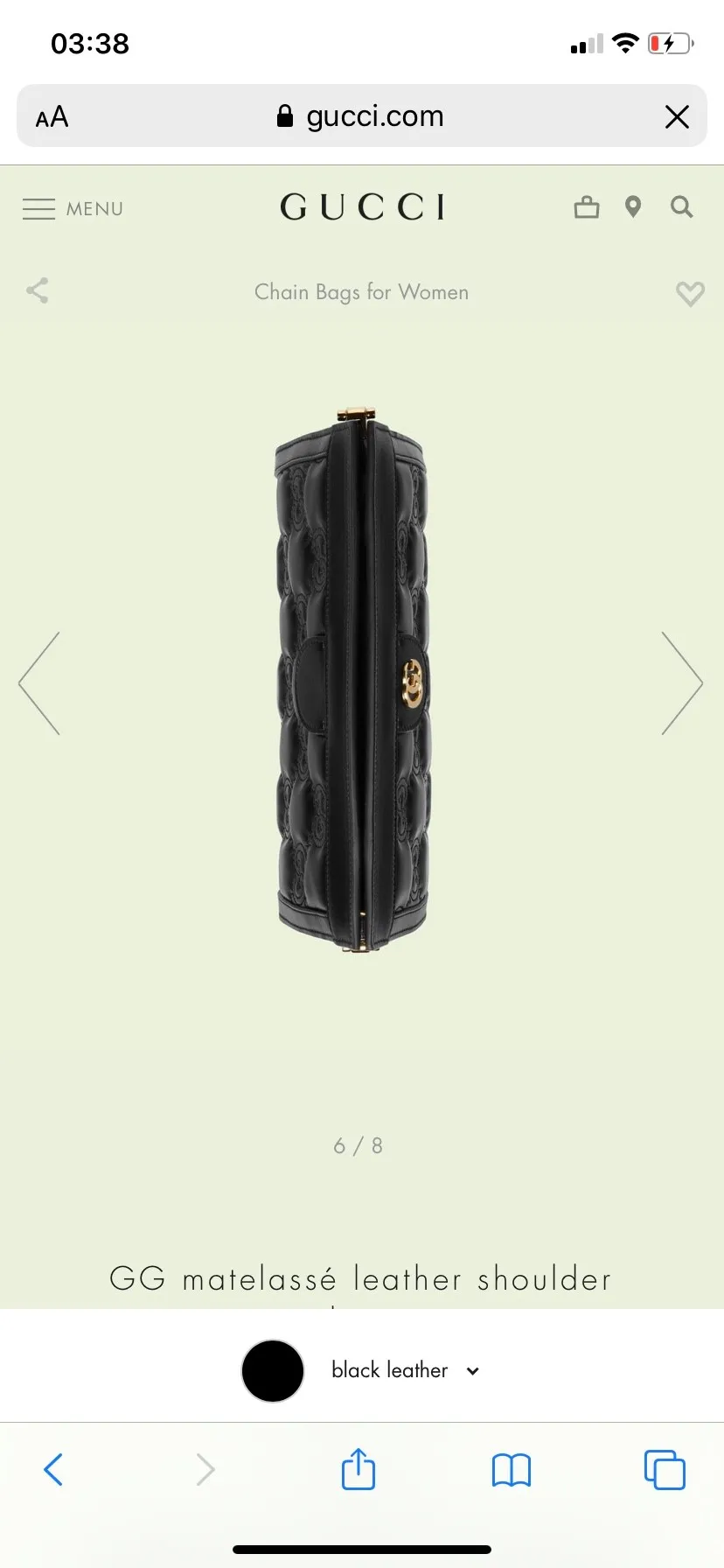Select the black leather color swatch

272,1371
